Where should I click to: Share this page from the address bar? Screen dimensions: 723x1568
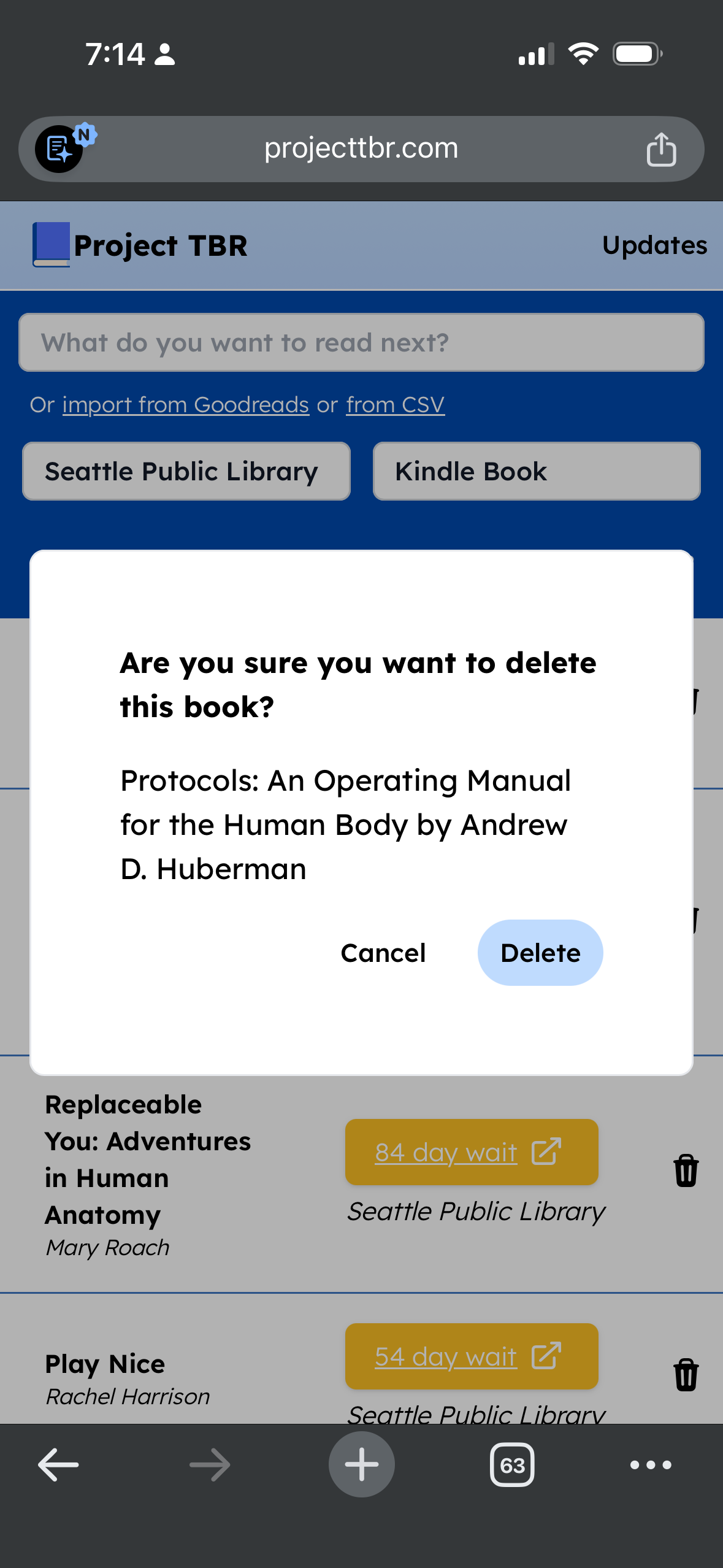coord(661,149)
